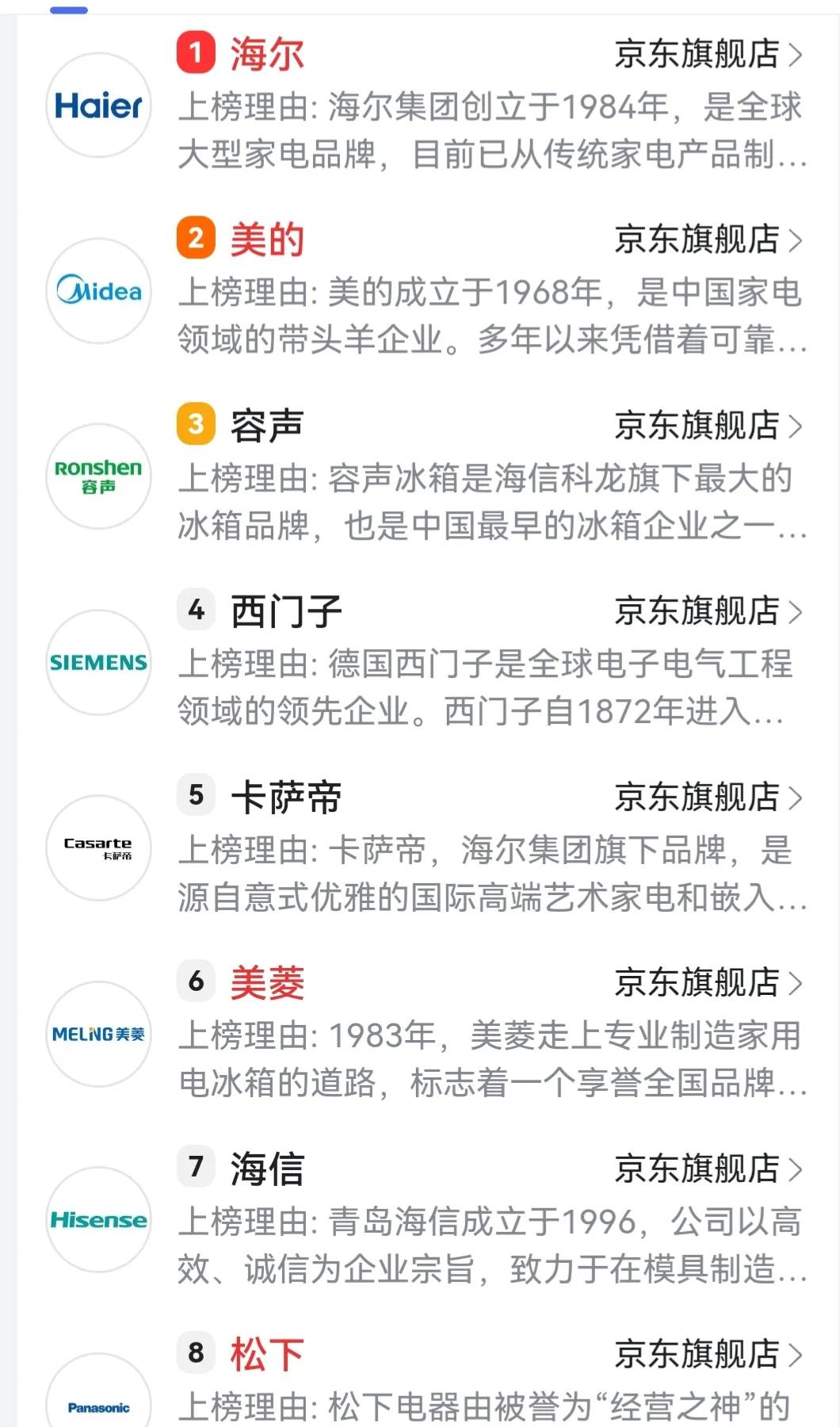Click the Casarte brand logo

(x=97, y=847)
